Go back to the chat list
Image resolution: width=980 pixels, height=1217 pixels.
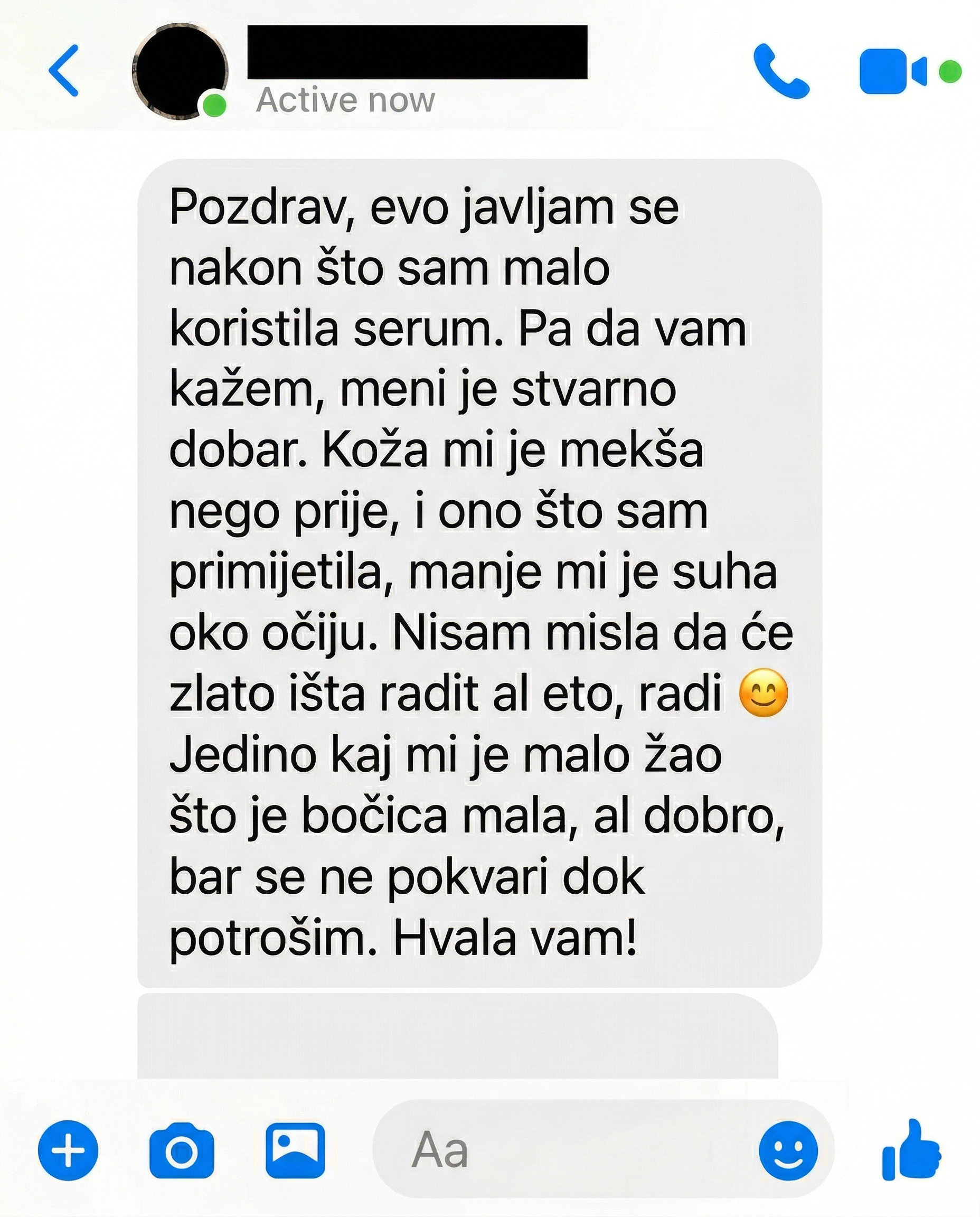click(x=63, y=71)
